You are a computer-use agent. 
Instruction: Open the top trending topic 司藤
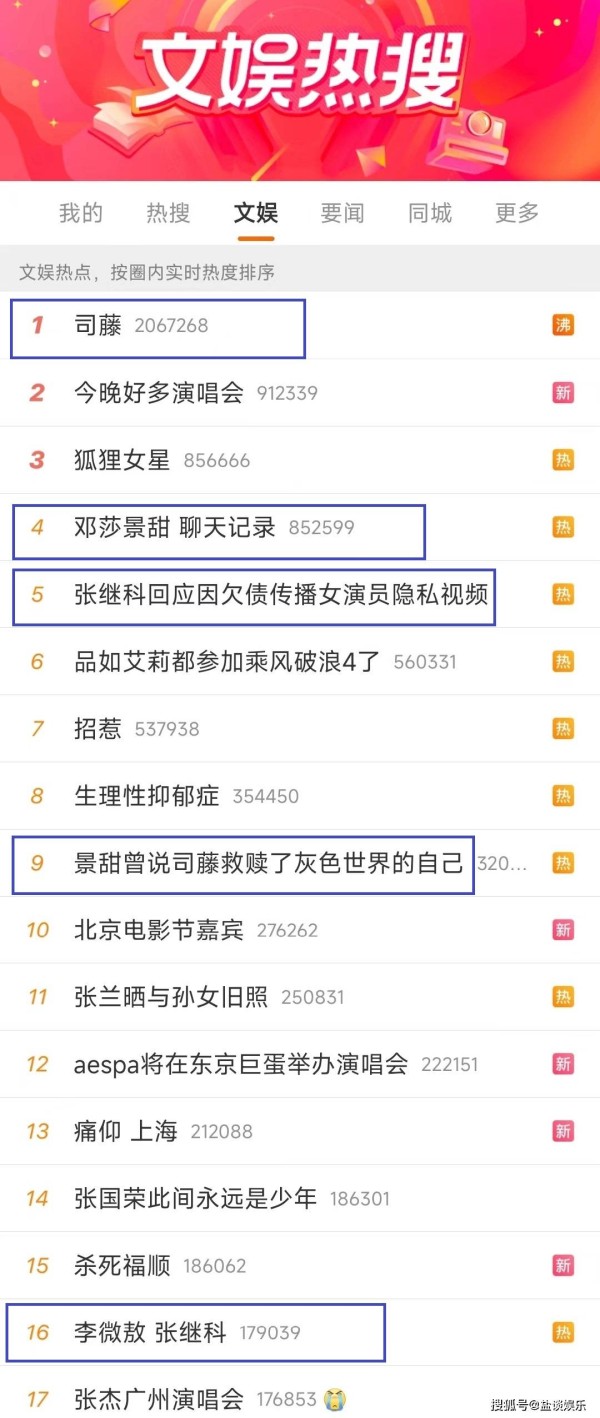(x=98, y=325)
